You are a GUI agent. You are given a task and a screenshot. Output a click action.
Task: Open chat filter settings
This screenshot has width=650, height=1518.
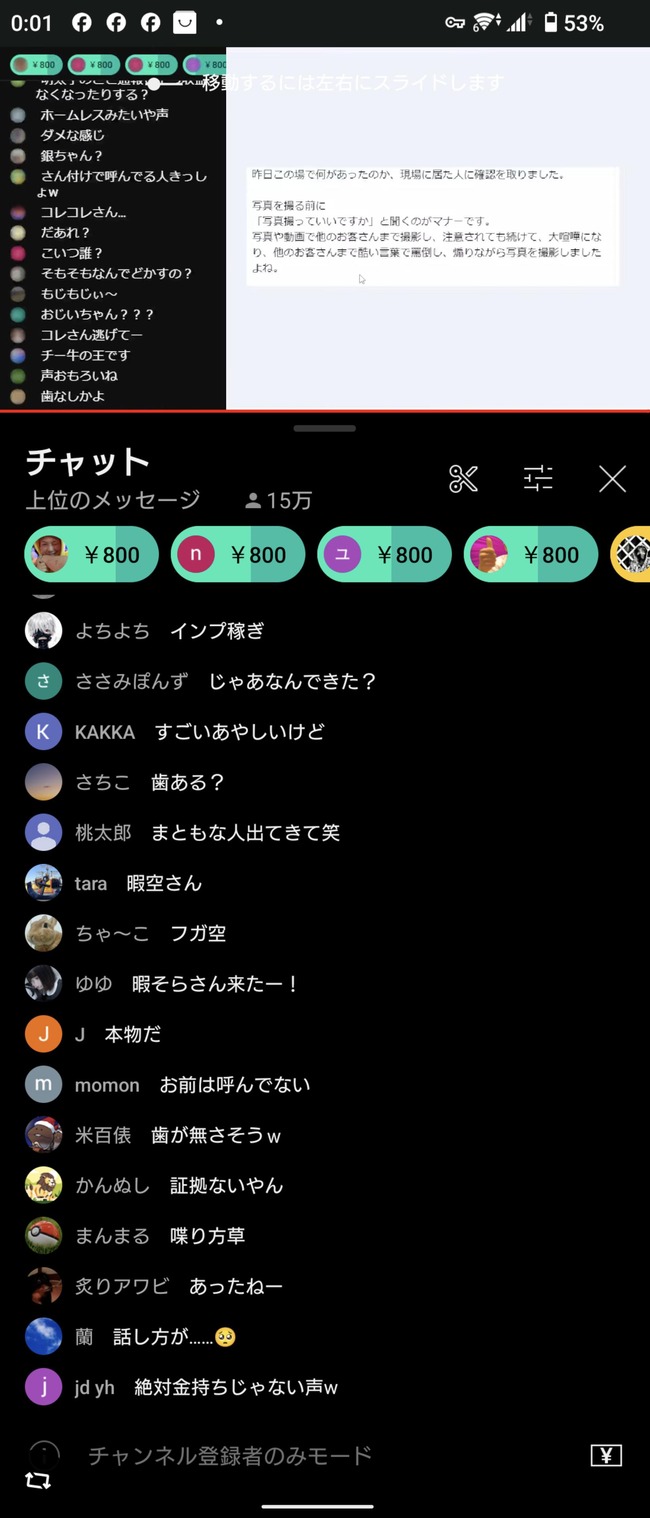[x=538, y=479]
